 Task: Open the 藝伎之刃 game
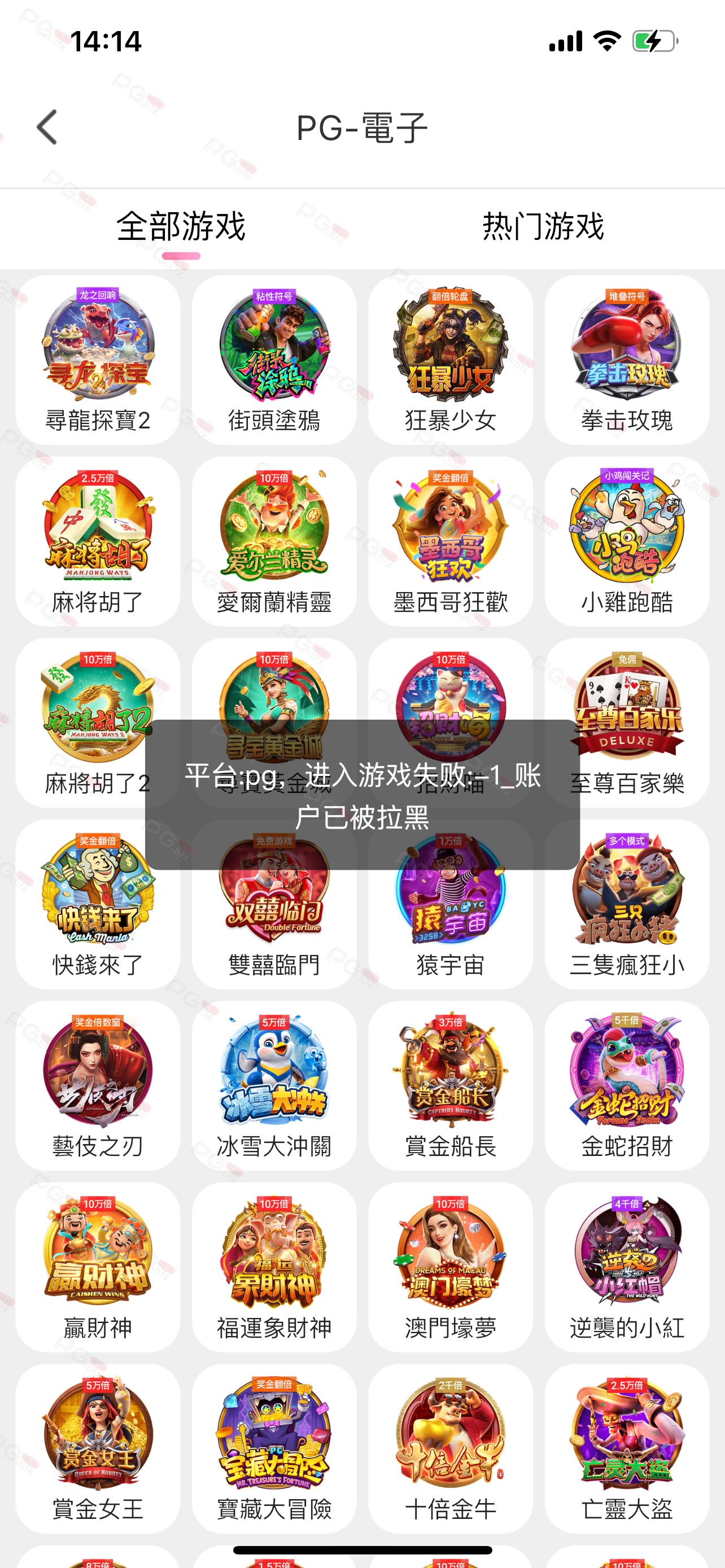[97, 1085]
